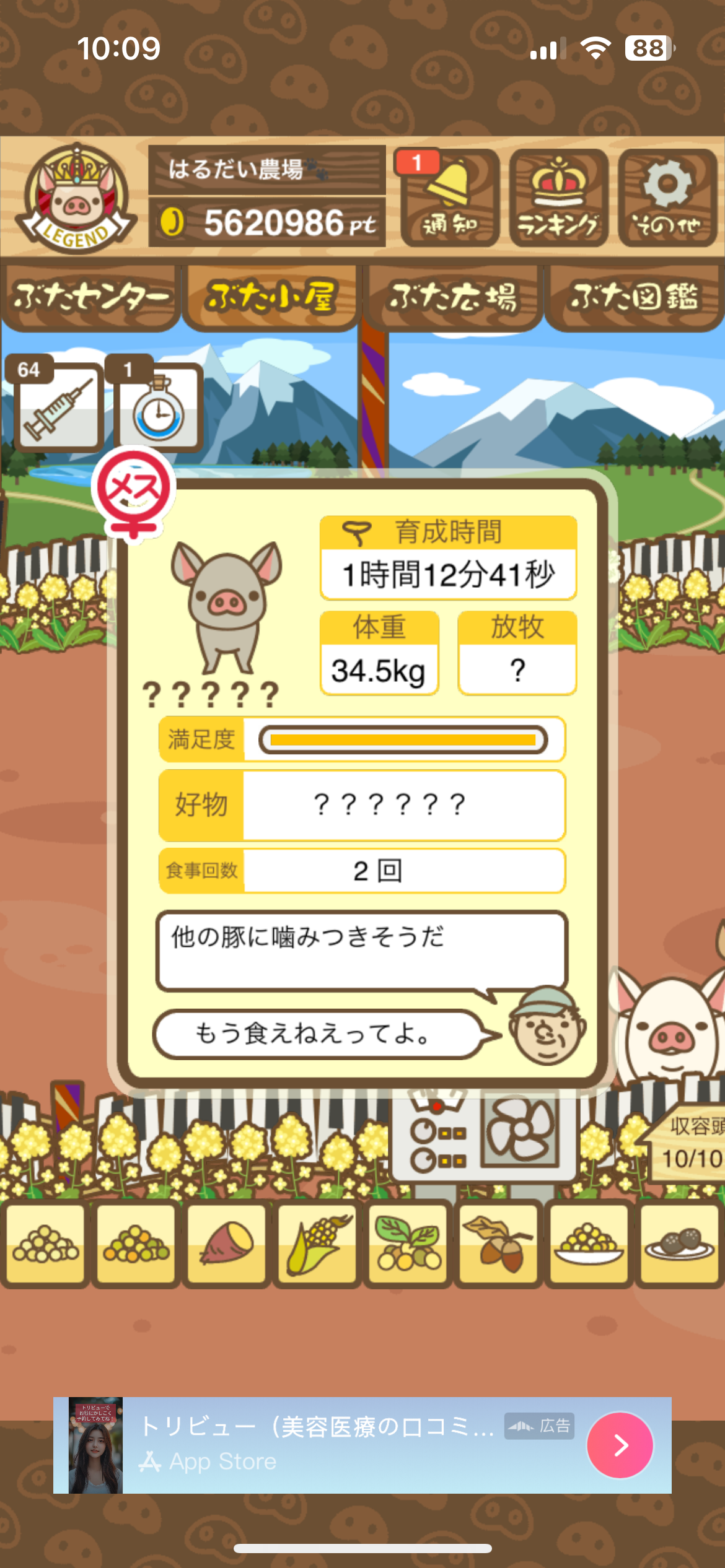
Task: Use the stopwatch potion item
Action: [160, 406]
